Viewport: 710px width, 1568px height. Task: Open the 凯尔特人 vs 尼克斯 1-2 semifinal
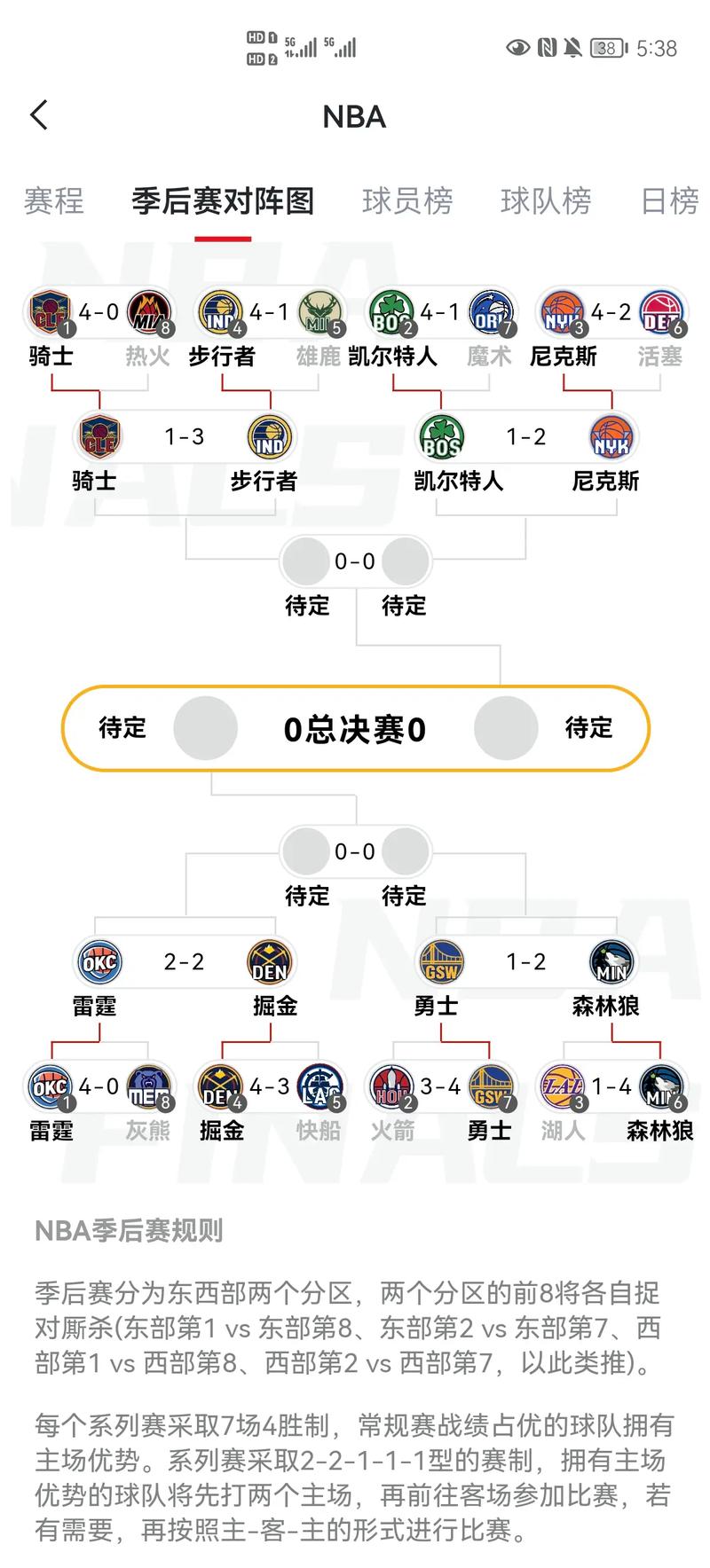click(x=526, y=437)
